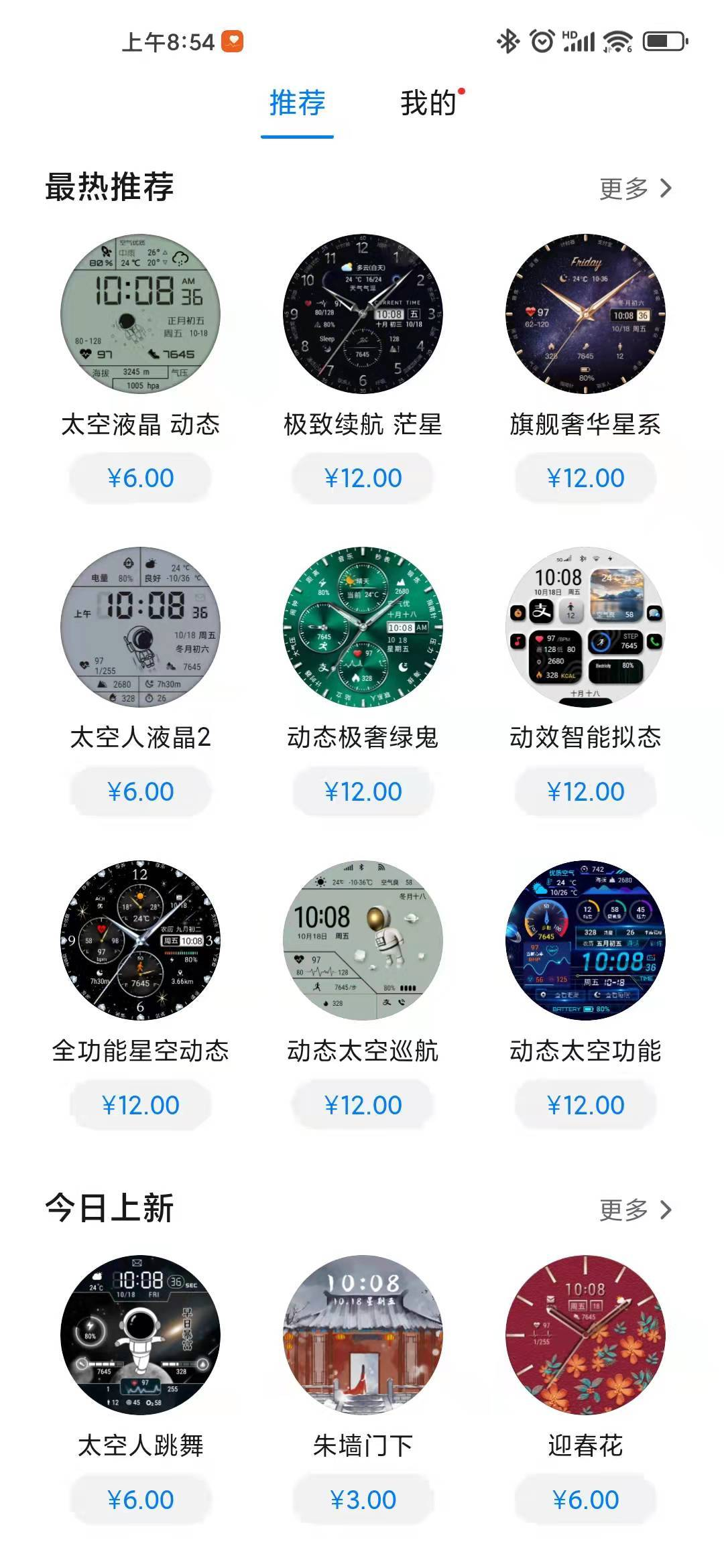Buy 朱墙门下 for ¥3.00
The height and width of the screenshot is (1568, 724).
(363, 1500)
